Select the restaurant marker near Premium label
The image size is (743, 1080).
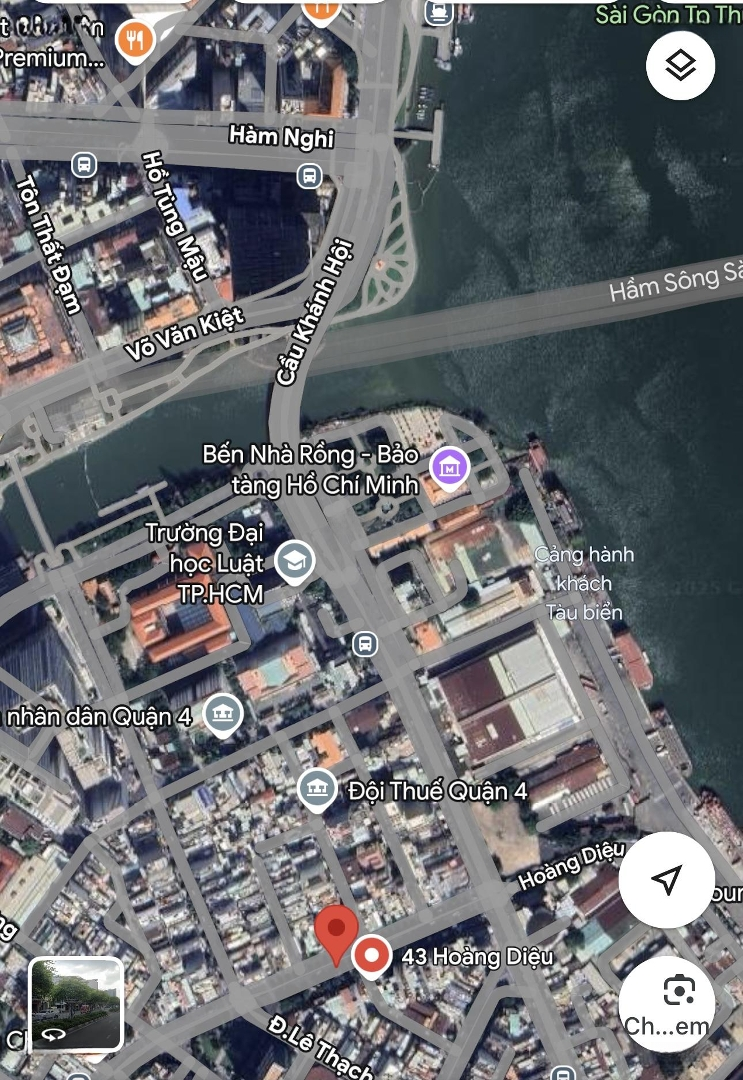133,40
